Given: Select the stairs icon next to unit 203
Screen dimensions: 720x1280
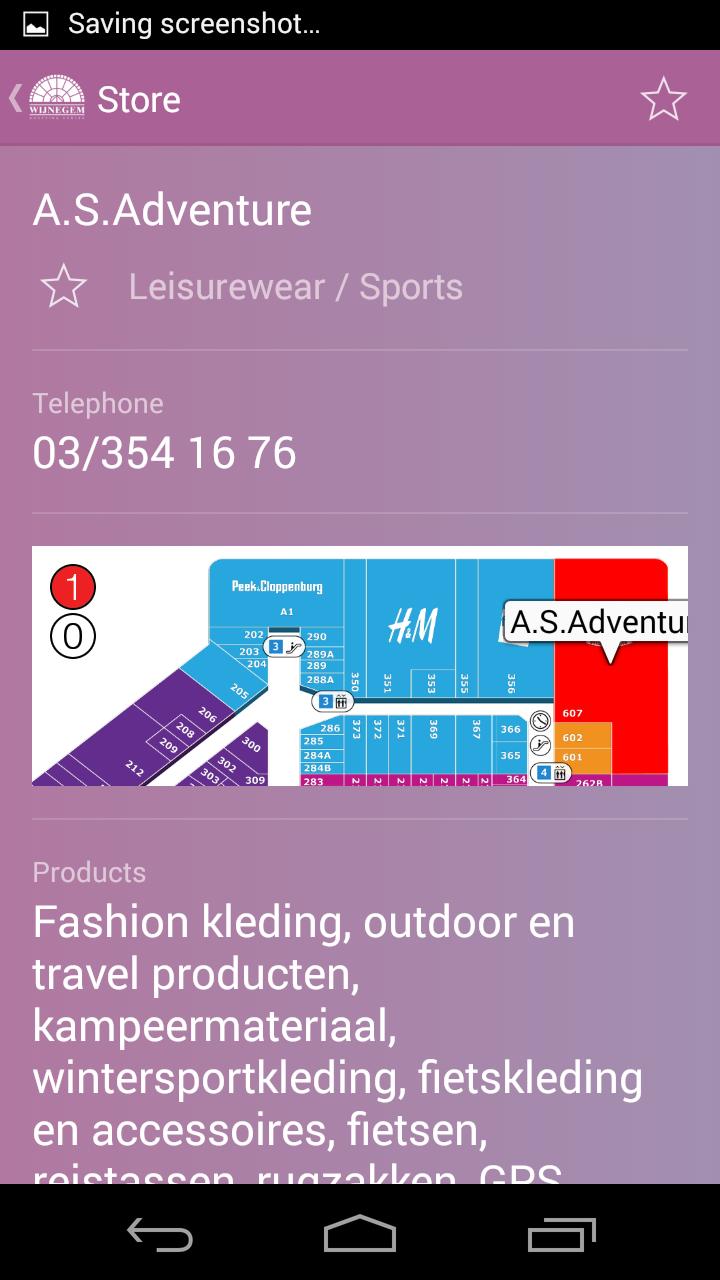Looking at the screenshot, I should [292, 647].
